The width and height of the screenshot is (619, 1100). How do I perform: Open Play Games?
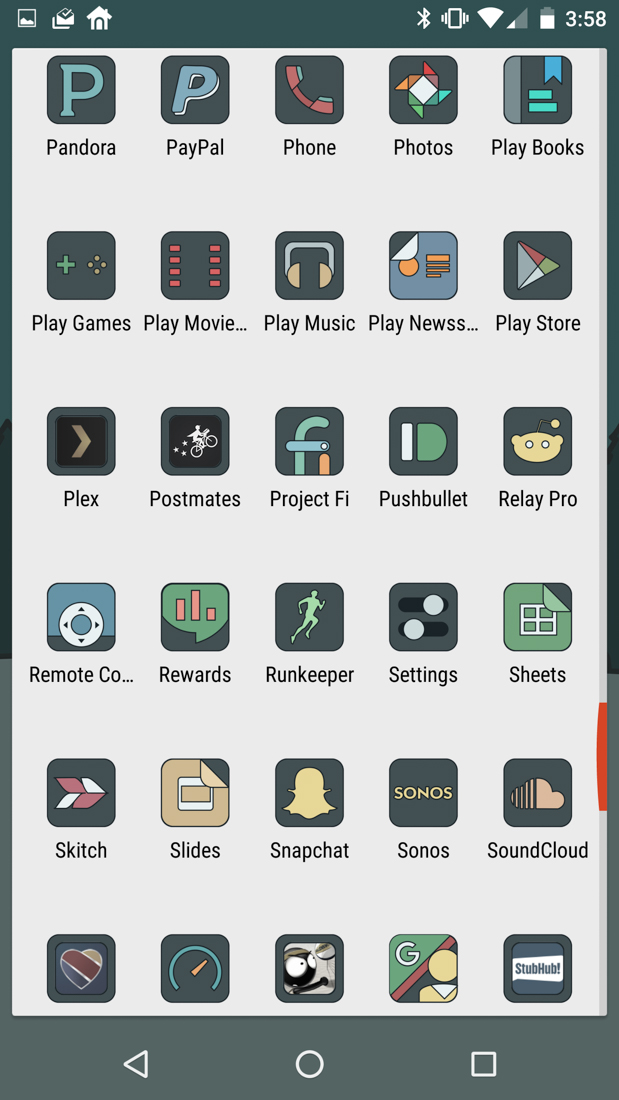(x=81, y=267)
